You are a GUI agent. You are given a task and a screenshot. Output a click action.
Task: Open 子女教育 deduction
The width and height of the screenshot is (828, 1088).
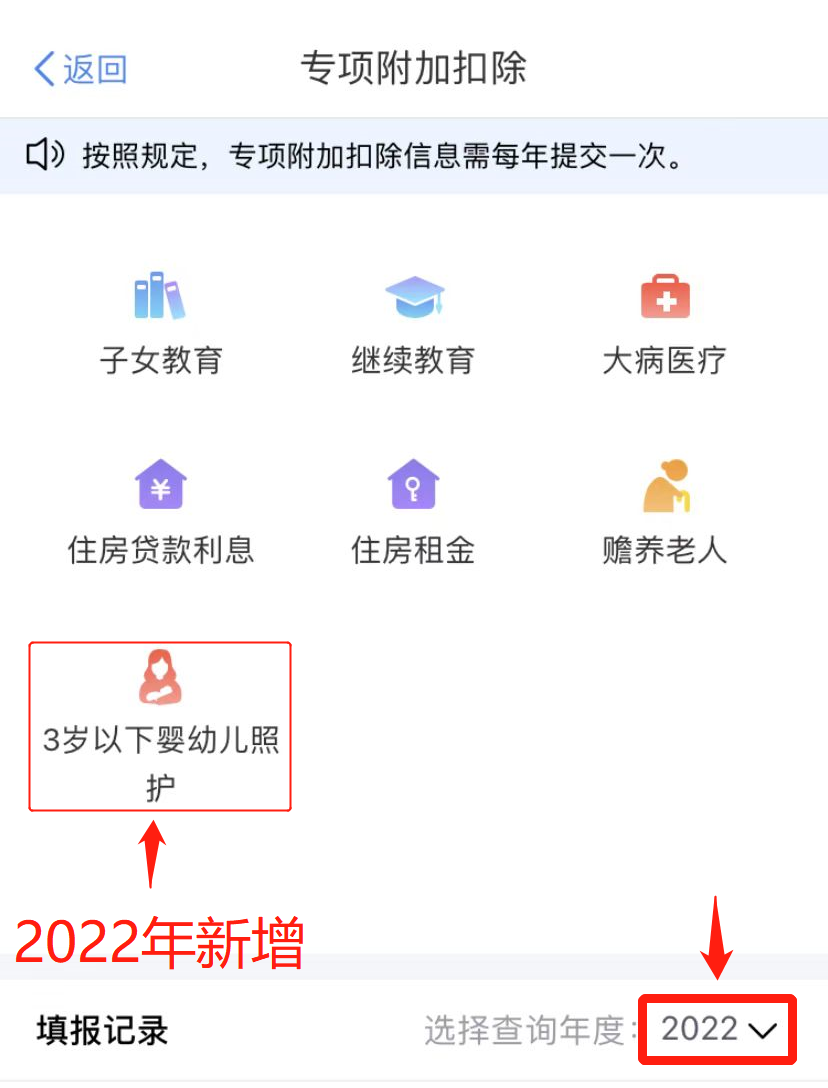[160, 323]
